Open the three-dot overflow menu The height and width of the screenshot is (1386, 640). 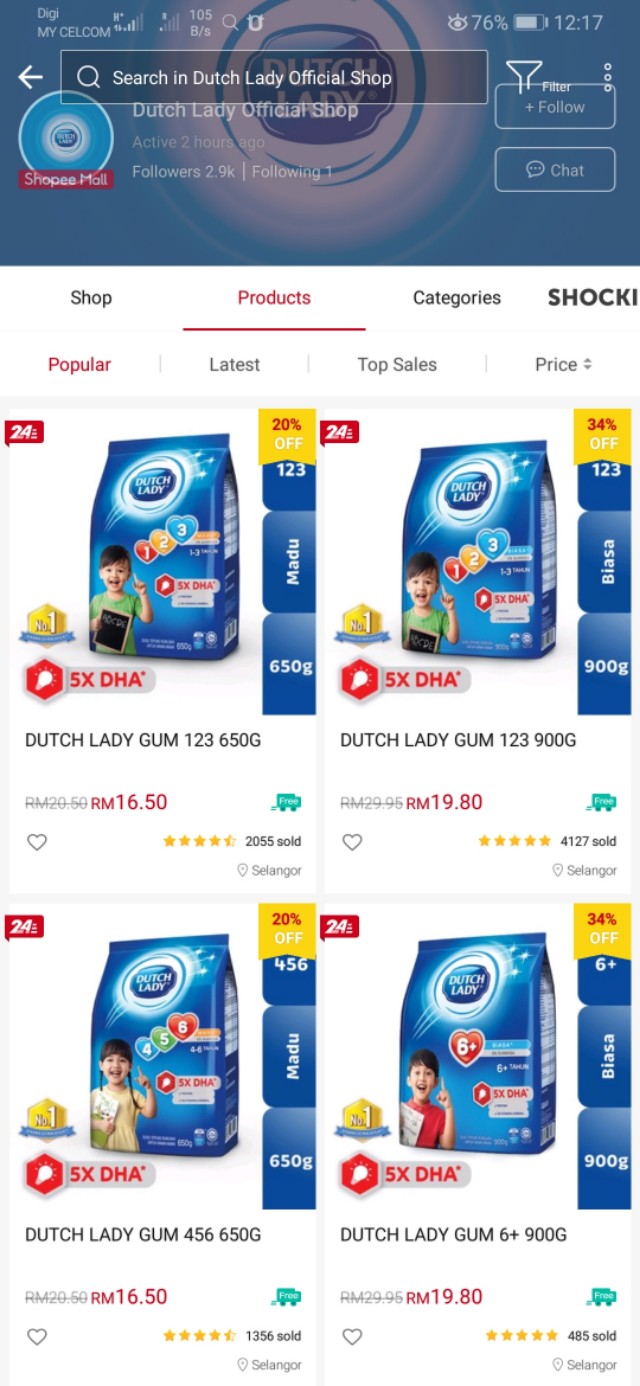608,77
